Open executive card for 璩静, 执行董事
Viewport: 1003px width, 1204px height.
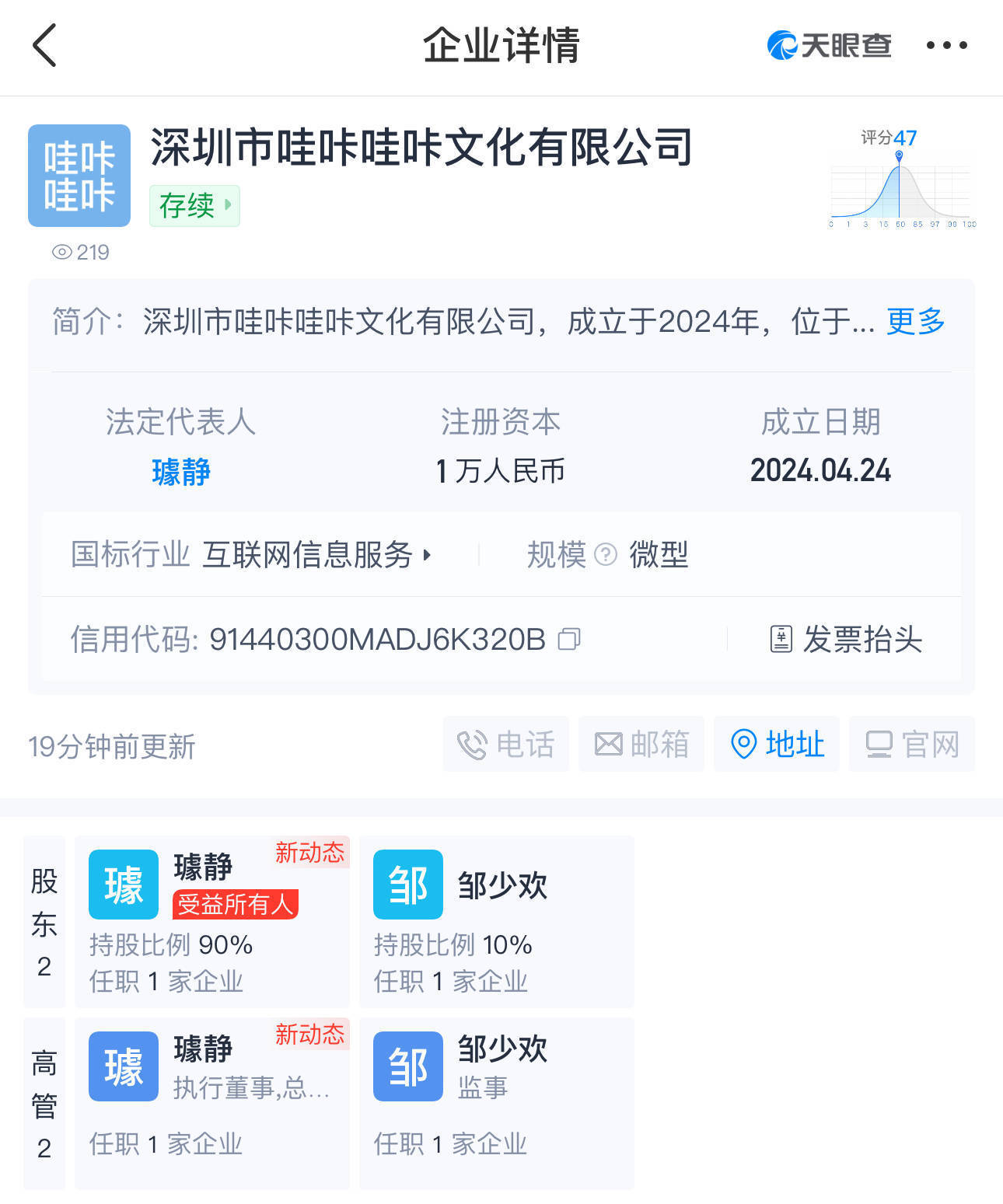point(211,1103)
